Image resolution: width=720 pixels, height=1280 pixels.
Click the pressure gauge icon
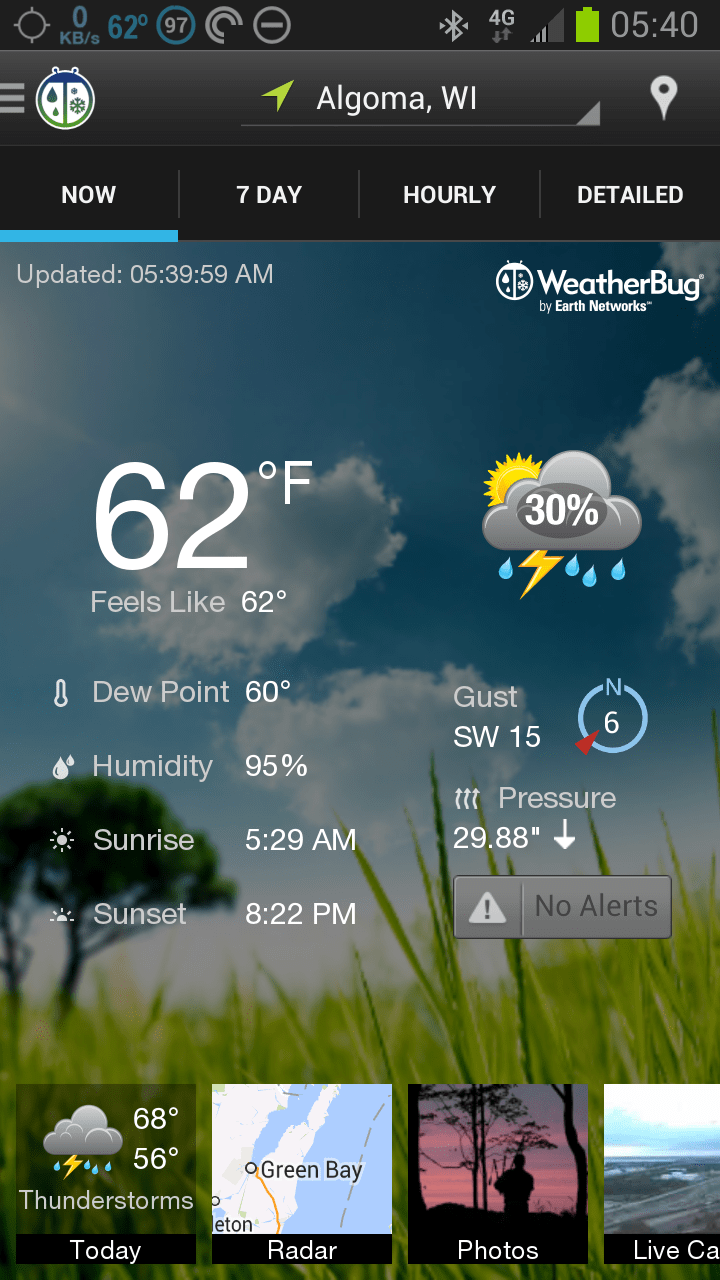468,798
